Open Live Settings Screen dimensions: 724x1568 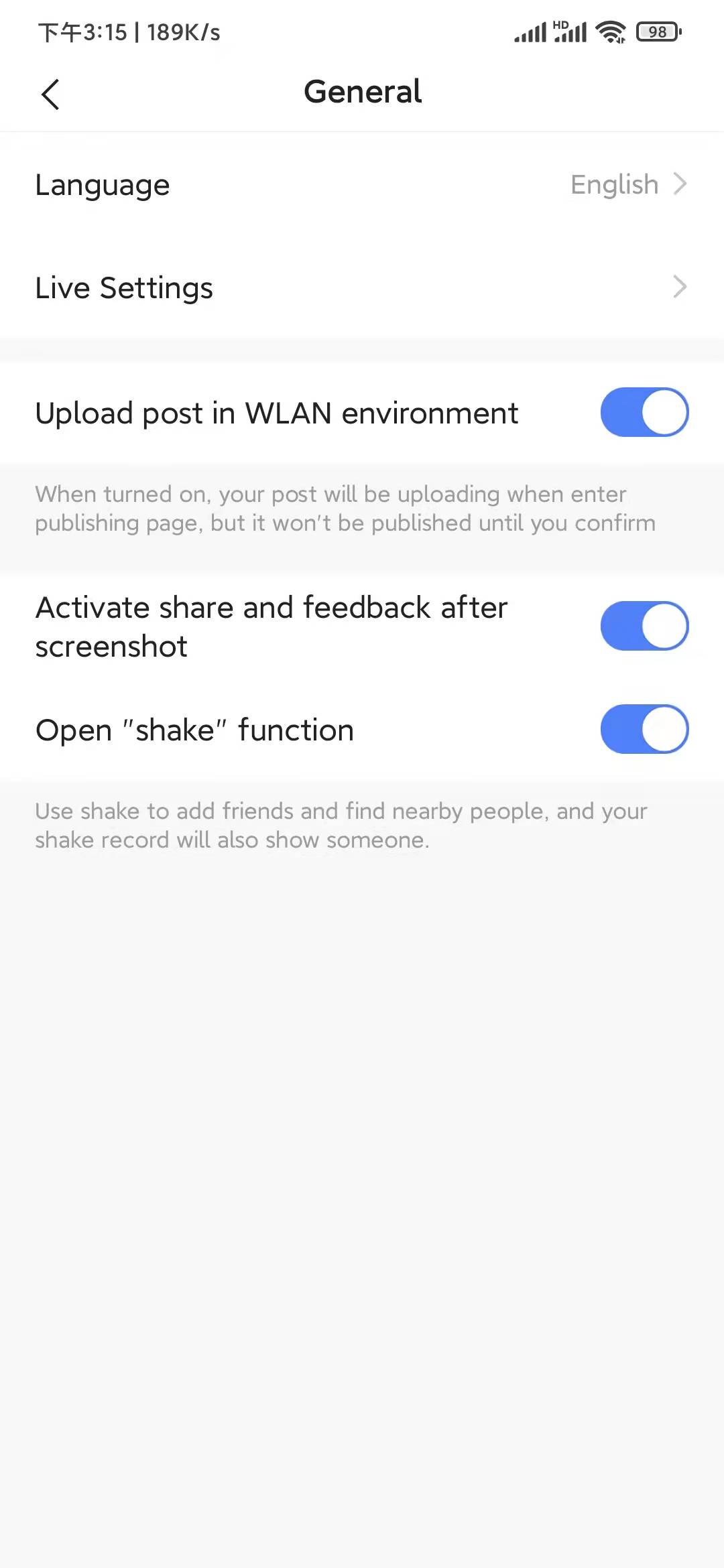click(362, 287)
